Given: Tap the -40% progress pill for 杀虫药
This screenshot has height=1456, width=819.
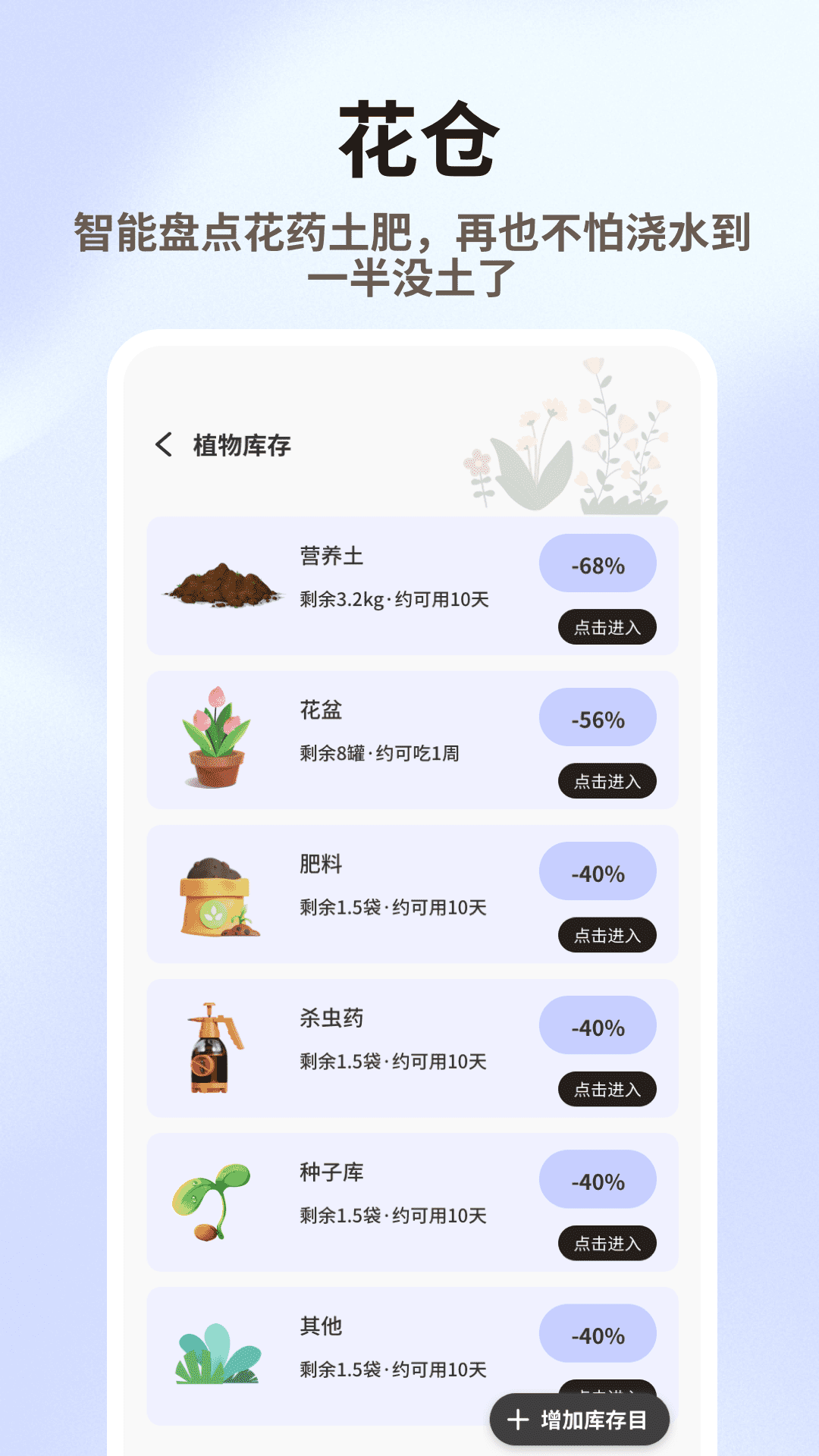Looking at the screenshot, I should click(x=597, y=1027).
